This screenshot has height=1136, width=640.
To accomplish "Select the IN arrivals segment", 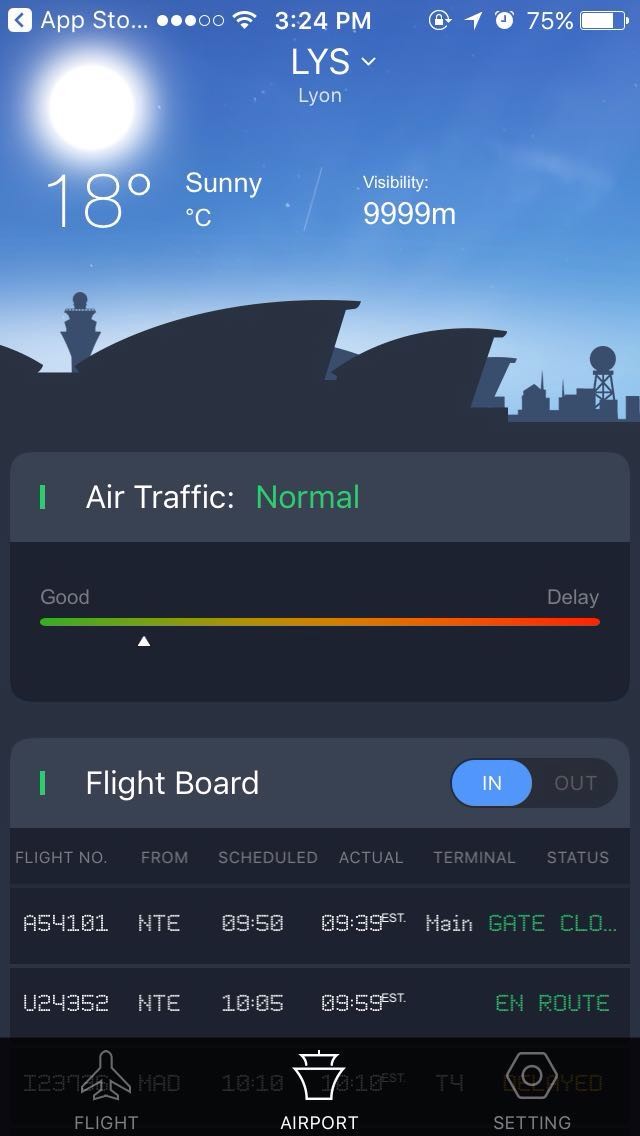I will 492,783.
